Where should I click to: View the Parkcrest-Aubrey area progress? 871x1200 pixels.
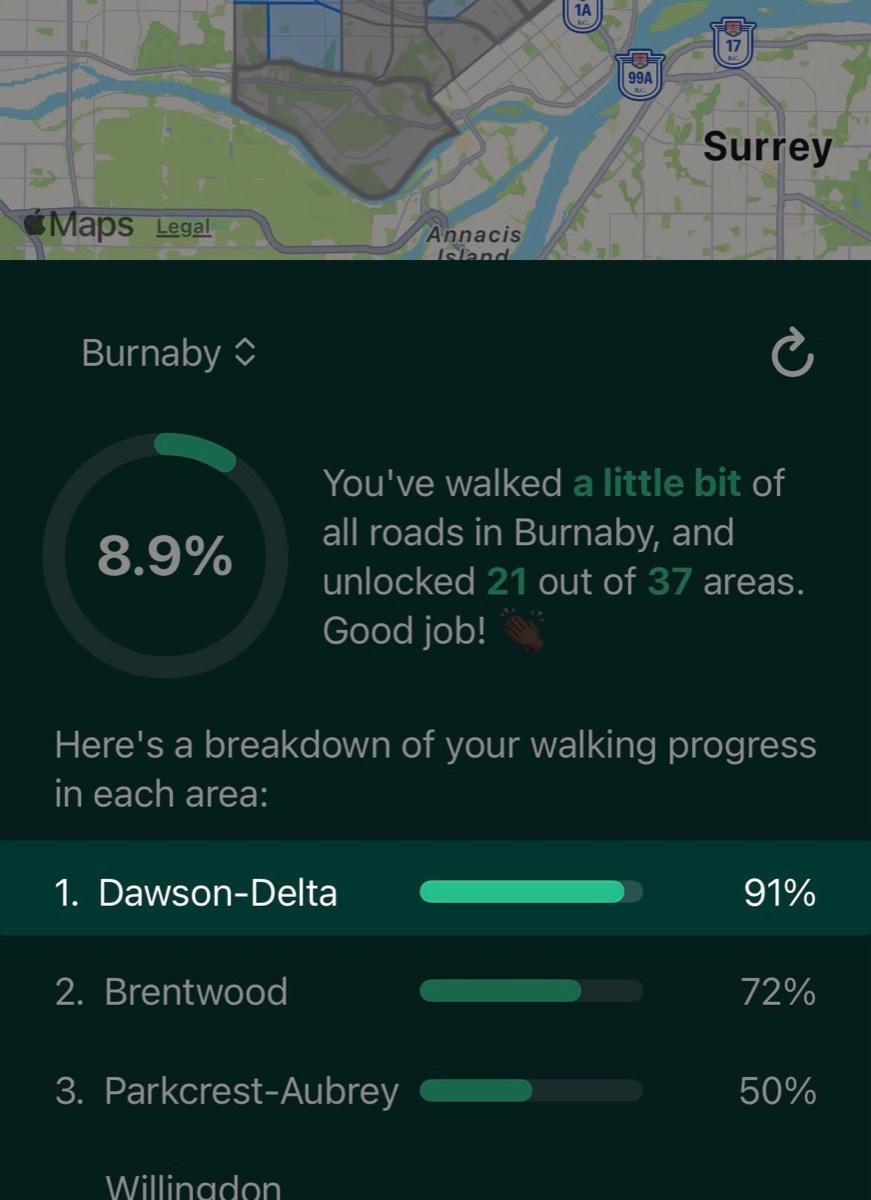435,1090
